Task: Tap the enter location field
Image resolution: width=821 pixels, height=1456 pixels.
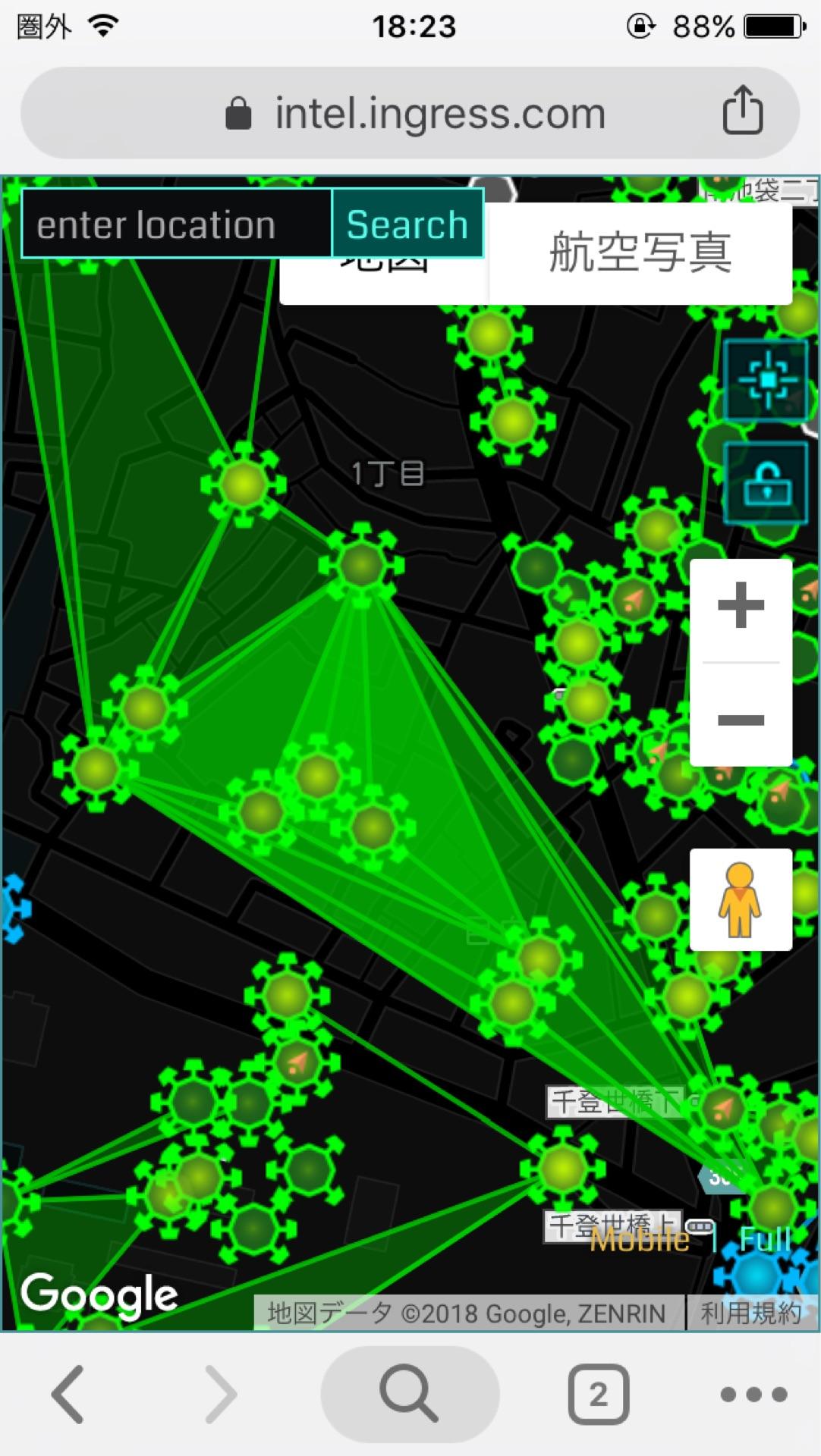Action: (176, 225)
